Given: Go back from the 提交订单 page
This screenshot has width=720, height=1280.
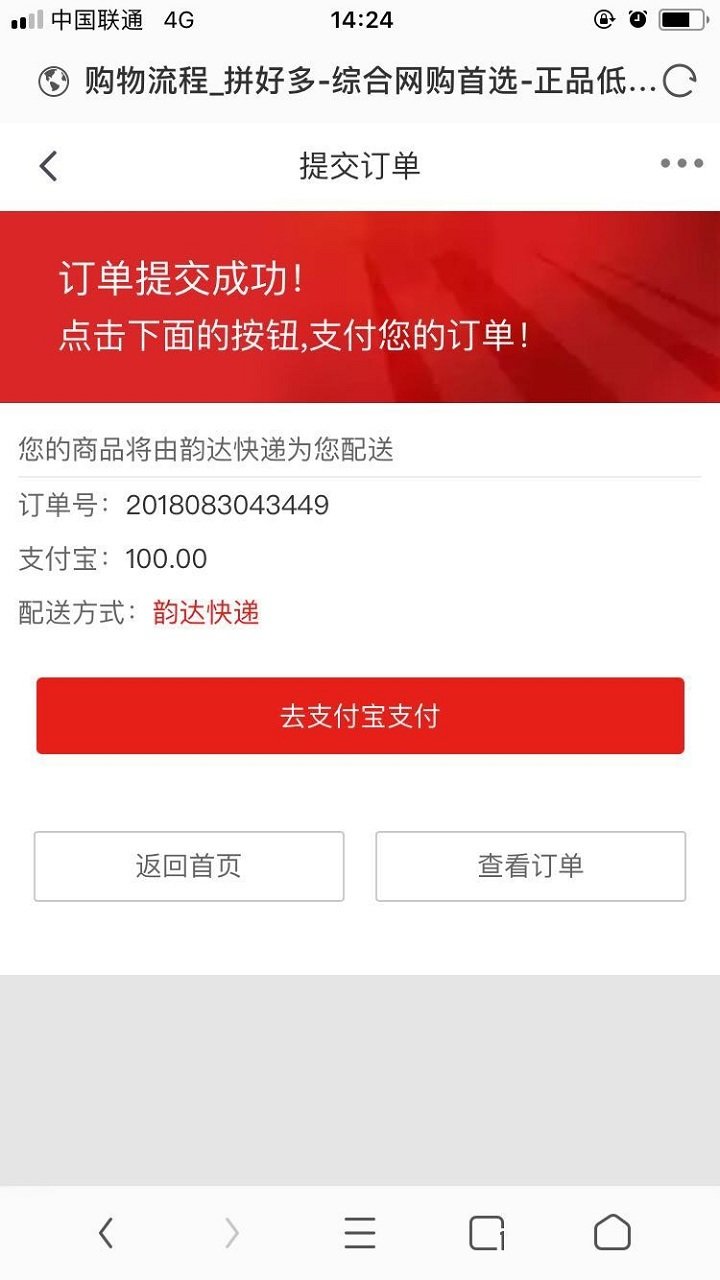Looking at the screenshot, I should tap(48, 165).
